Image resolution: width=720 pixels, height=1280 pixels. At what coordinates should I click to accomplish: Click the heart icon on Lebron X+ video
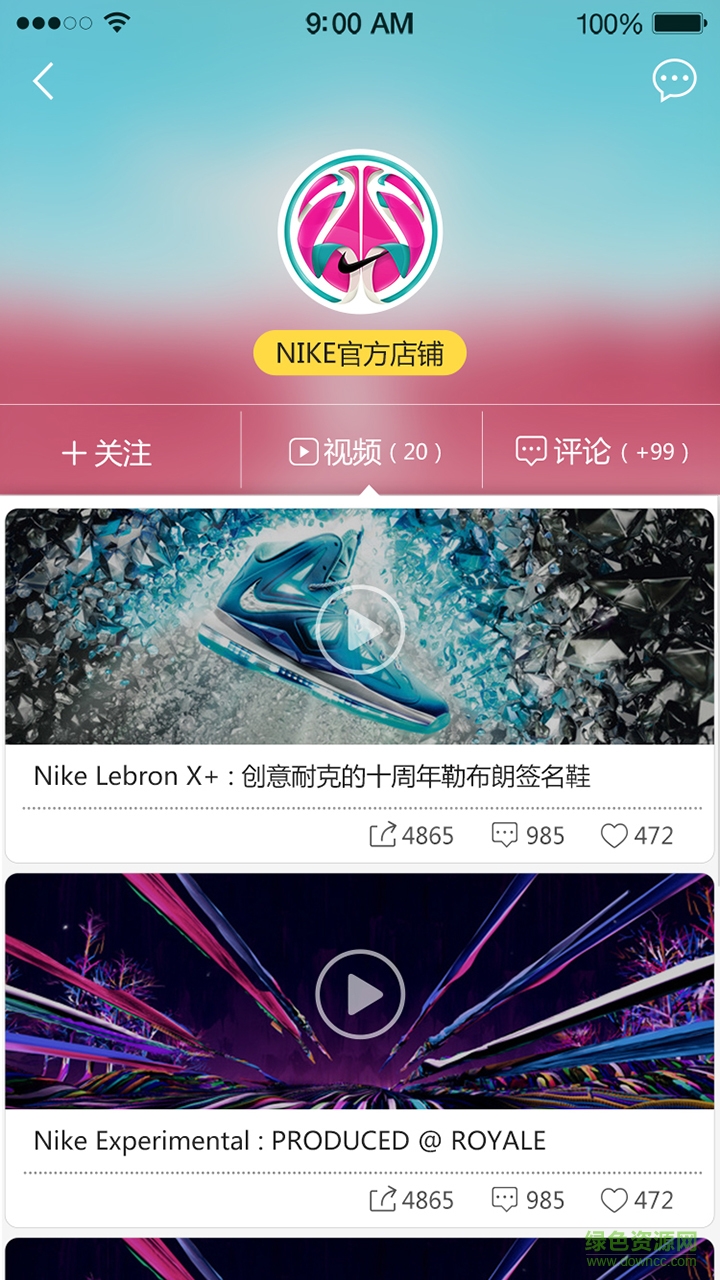coord(614,835)
